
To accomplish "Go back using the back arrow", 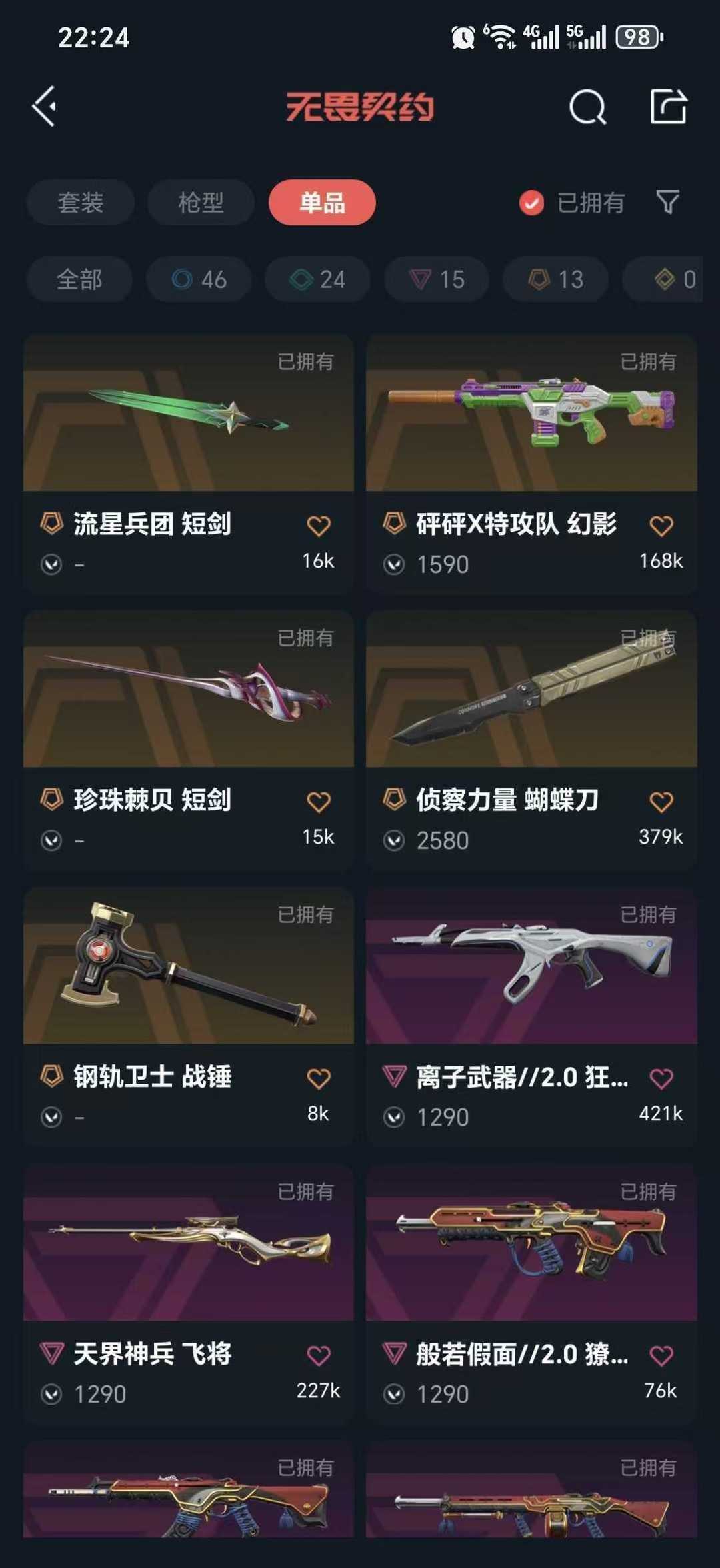I will (x=45, y=107).
